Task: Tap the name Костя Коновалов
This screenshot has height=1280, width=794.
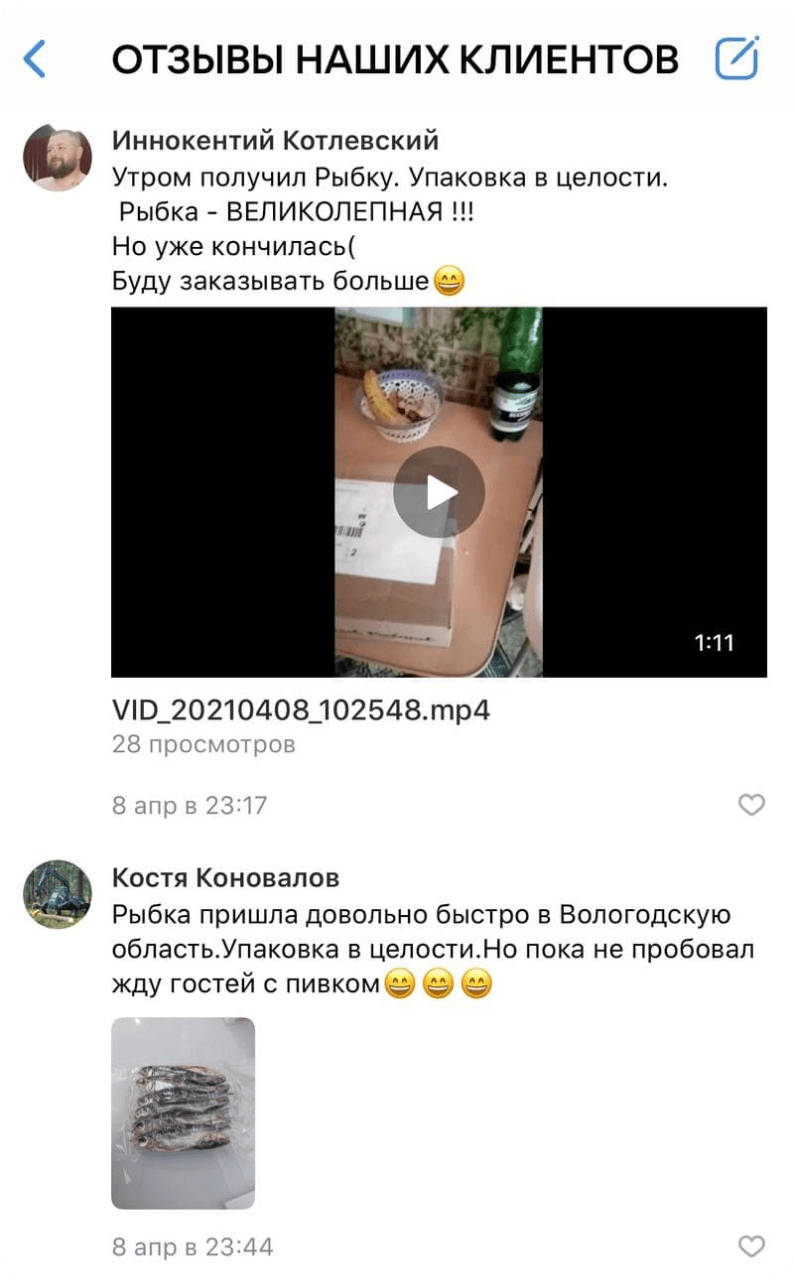Action: pyautogui.click(x=226, y=877)
